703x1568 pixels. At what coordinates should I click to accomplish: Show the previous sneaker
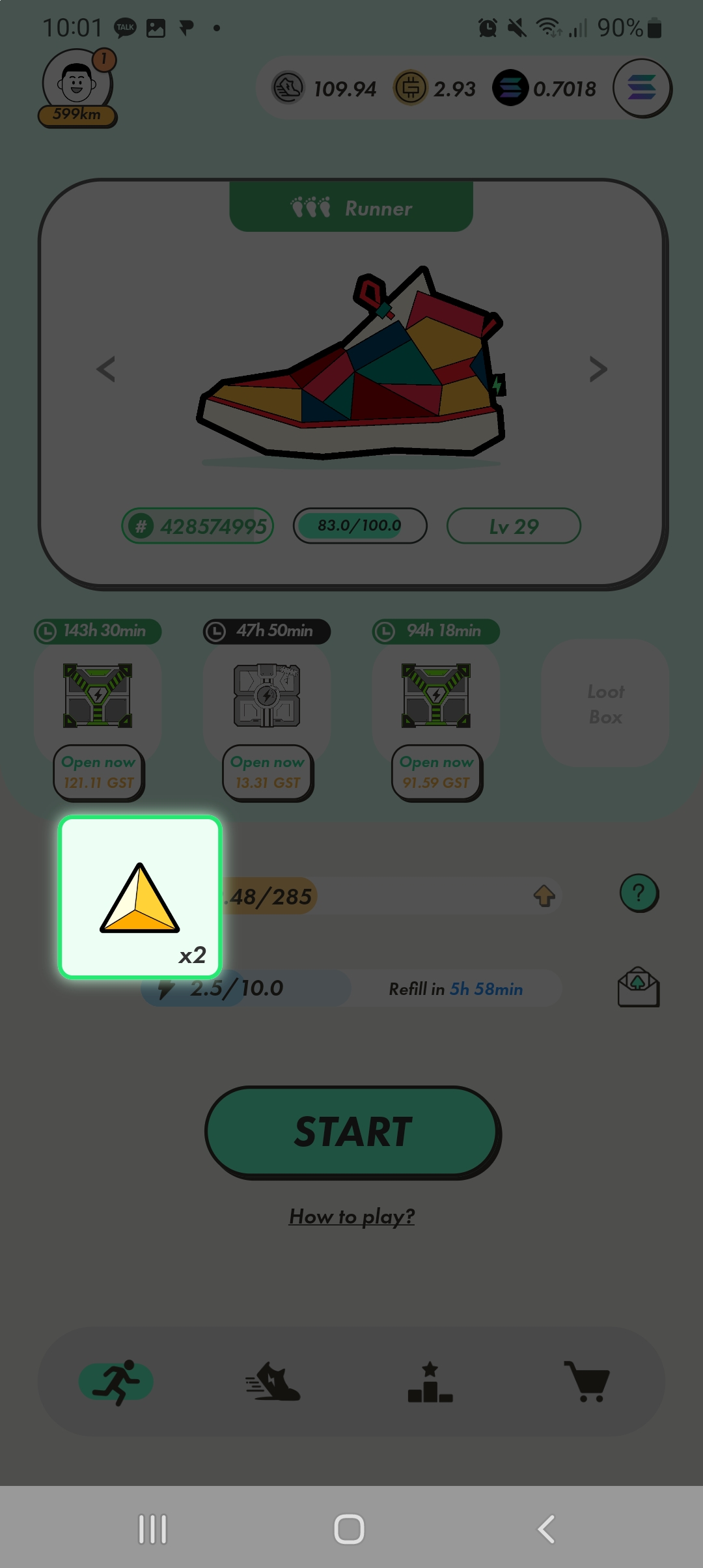tap(106, 369)
